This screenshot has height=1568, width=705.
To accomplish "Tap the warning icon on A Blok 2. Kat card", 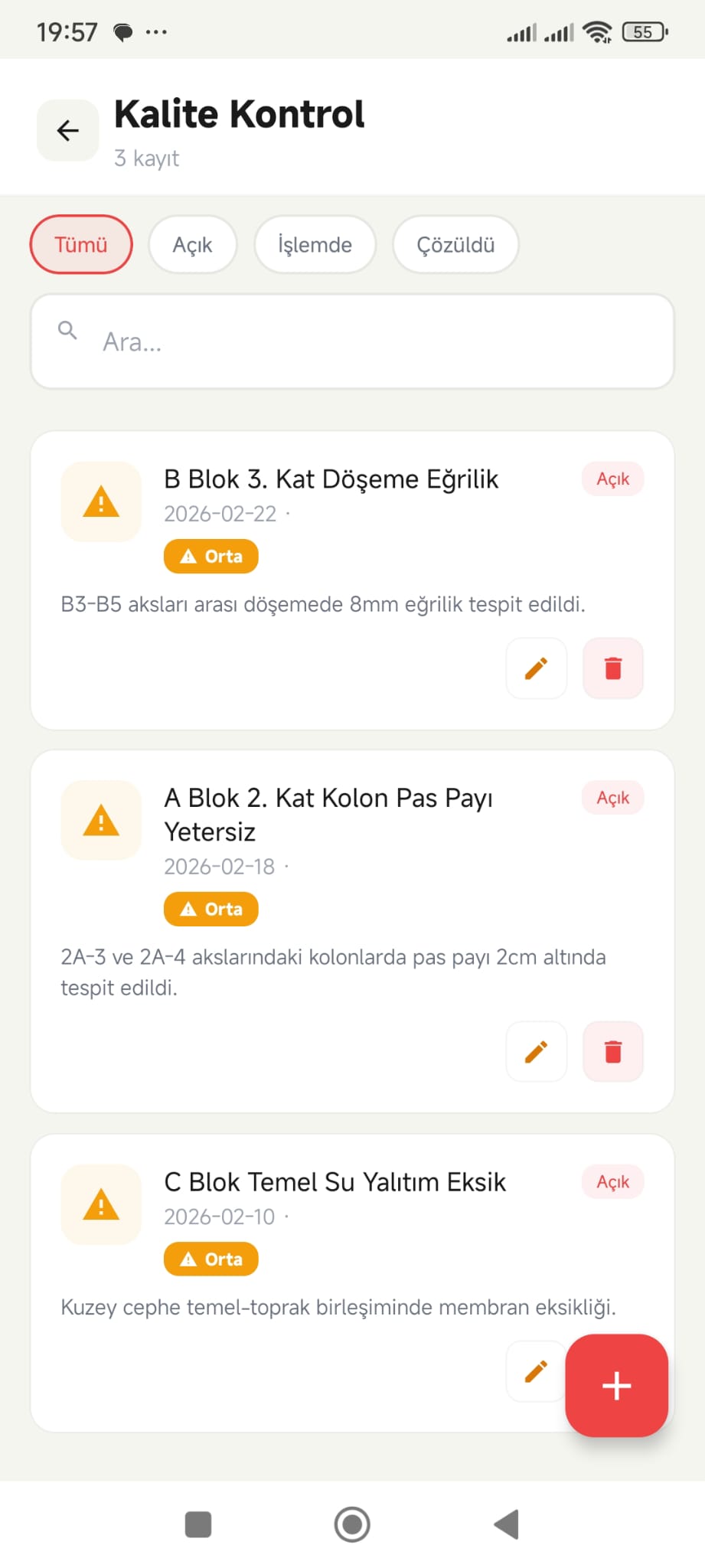I will [100, 819].
